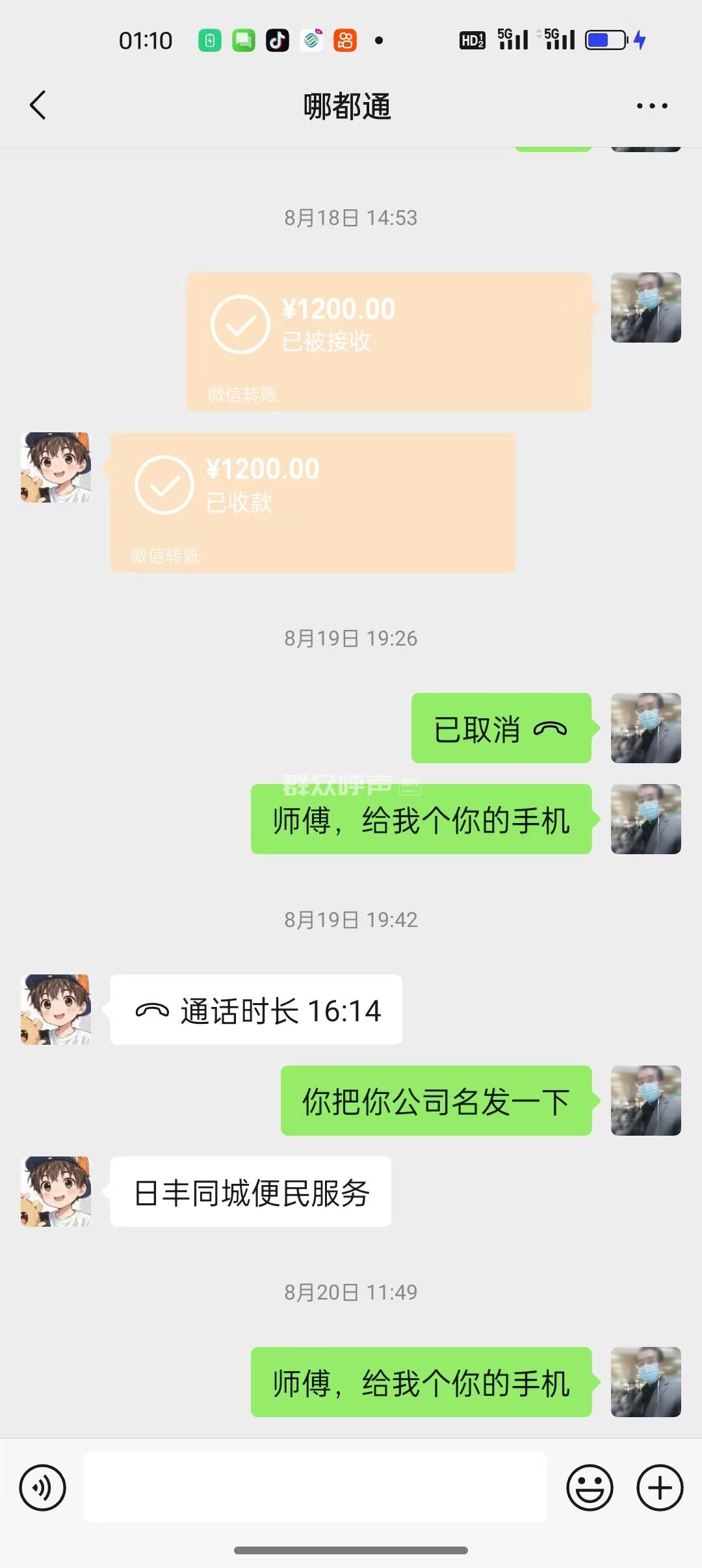This screenshot has height=1568, width=702.
Task: Open the received ¥1200.00 已收款 transfer
Action: point(312,502)
